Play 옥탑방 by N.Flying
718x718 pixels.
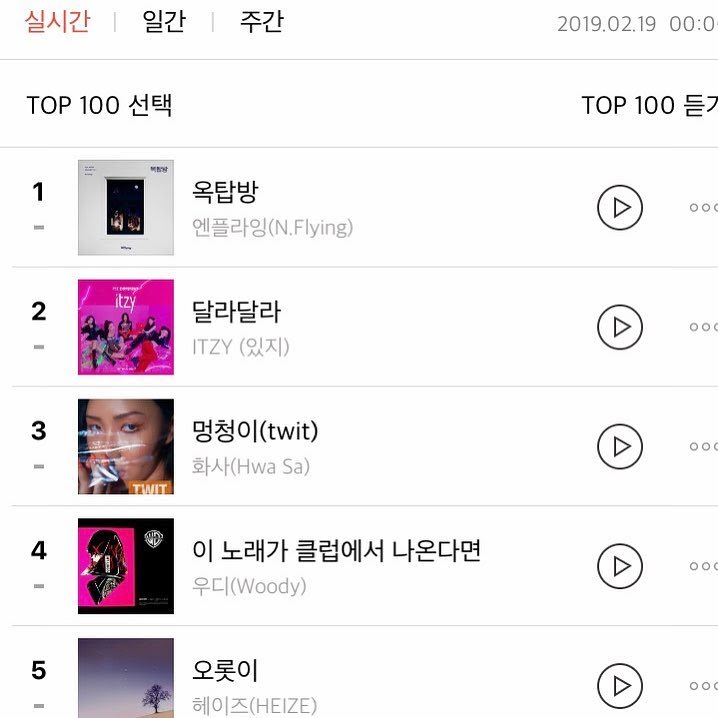point(620,208)
